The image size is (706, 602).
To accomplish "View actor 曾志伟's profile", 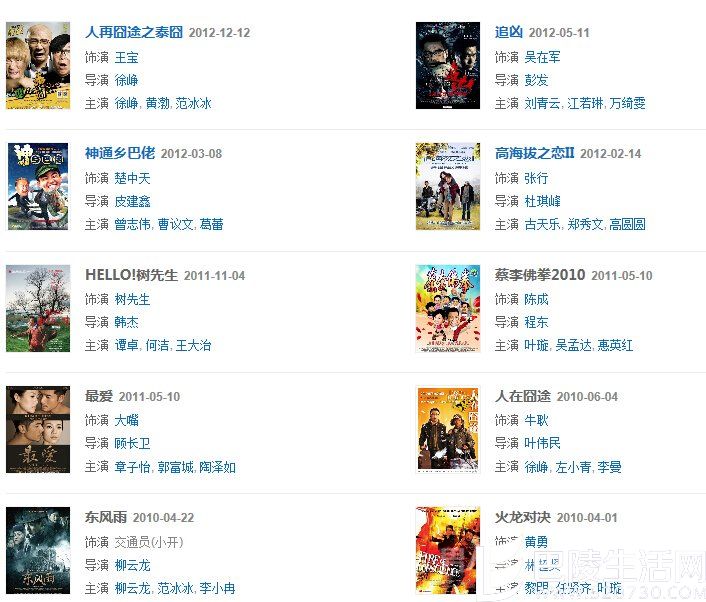I will (x=132, y=224).
